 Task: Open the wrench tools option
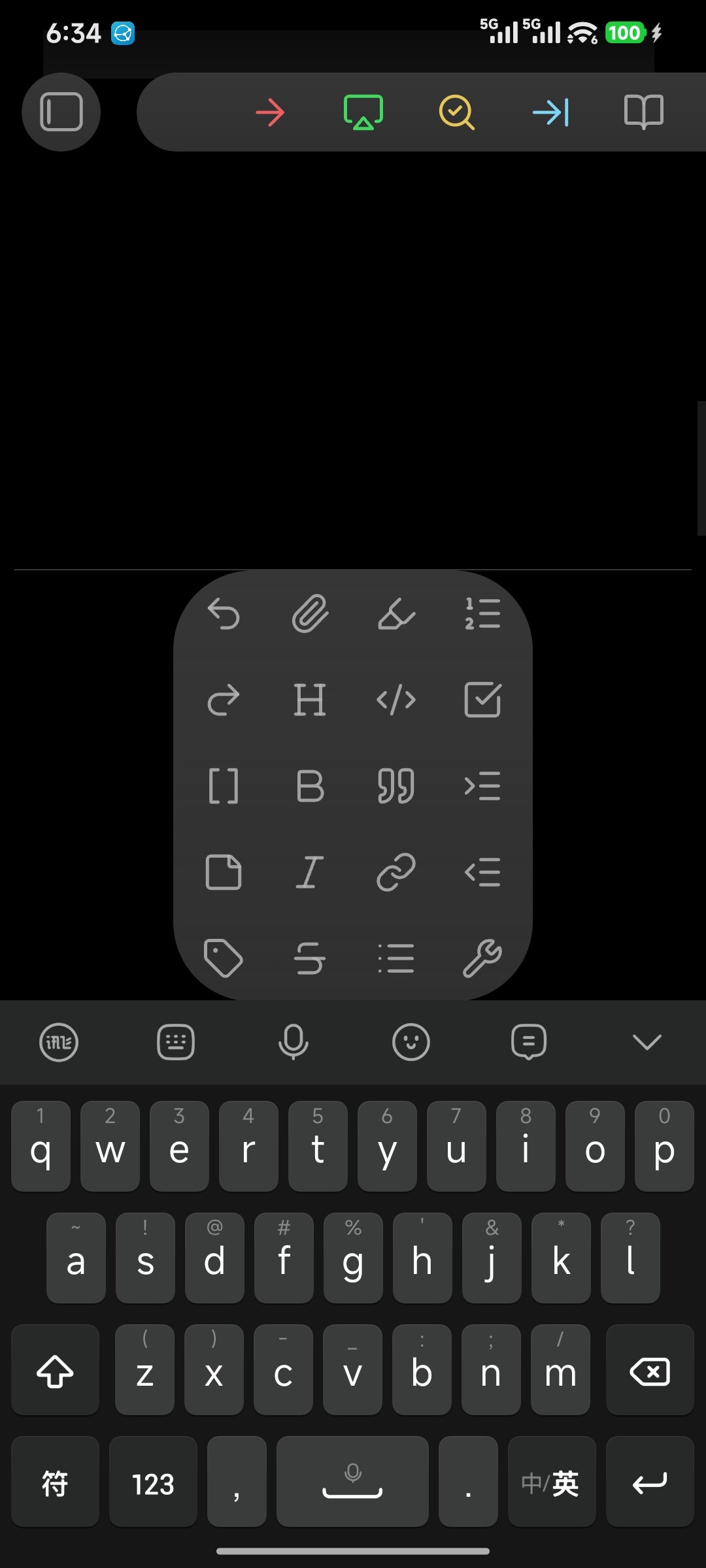point(482,958)
